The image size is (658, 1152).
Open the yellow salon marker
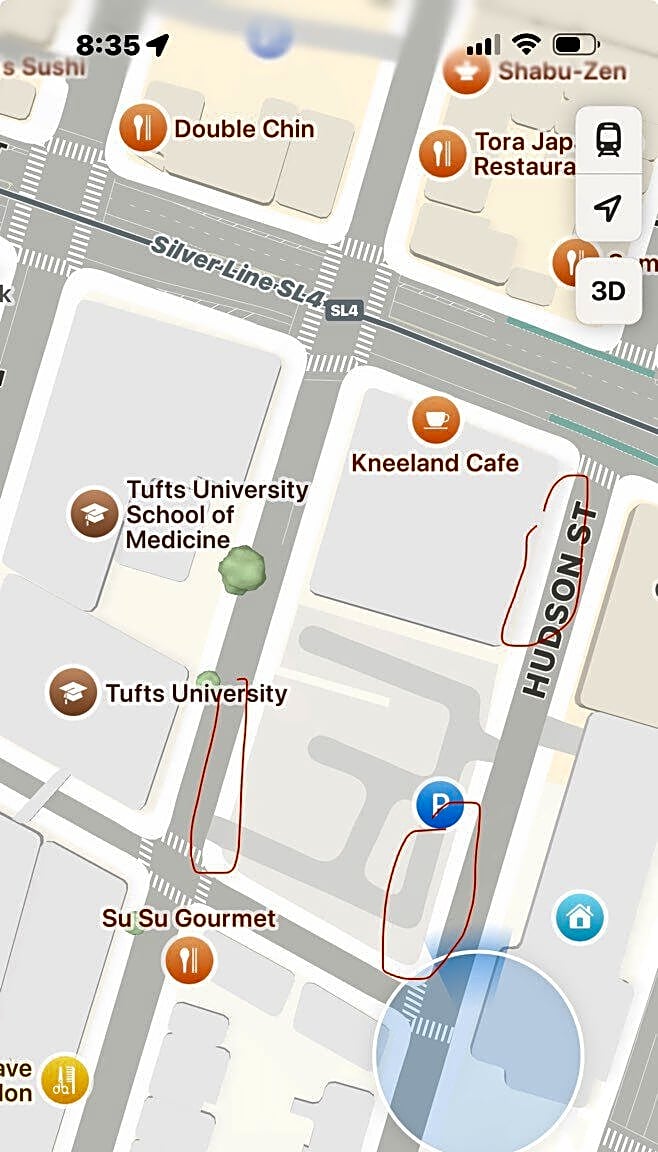pos(65,1080)
